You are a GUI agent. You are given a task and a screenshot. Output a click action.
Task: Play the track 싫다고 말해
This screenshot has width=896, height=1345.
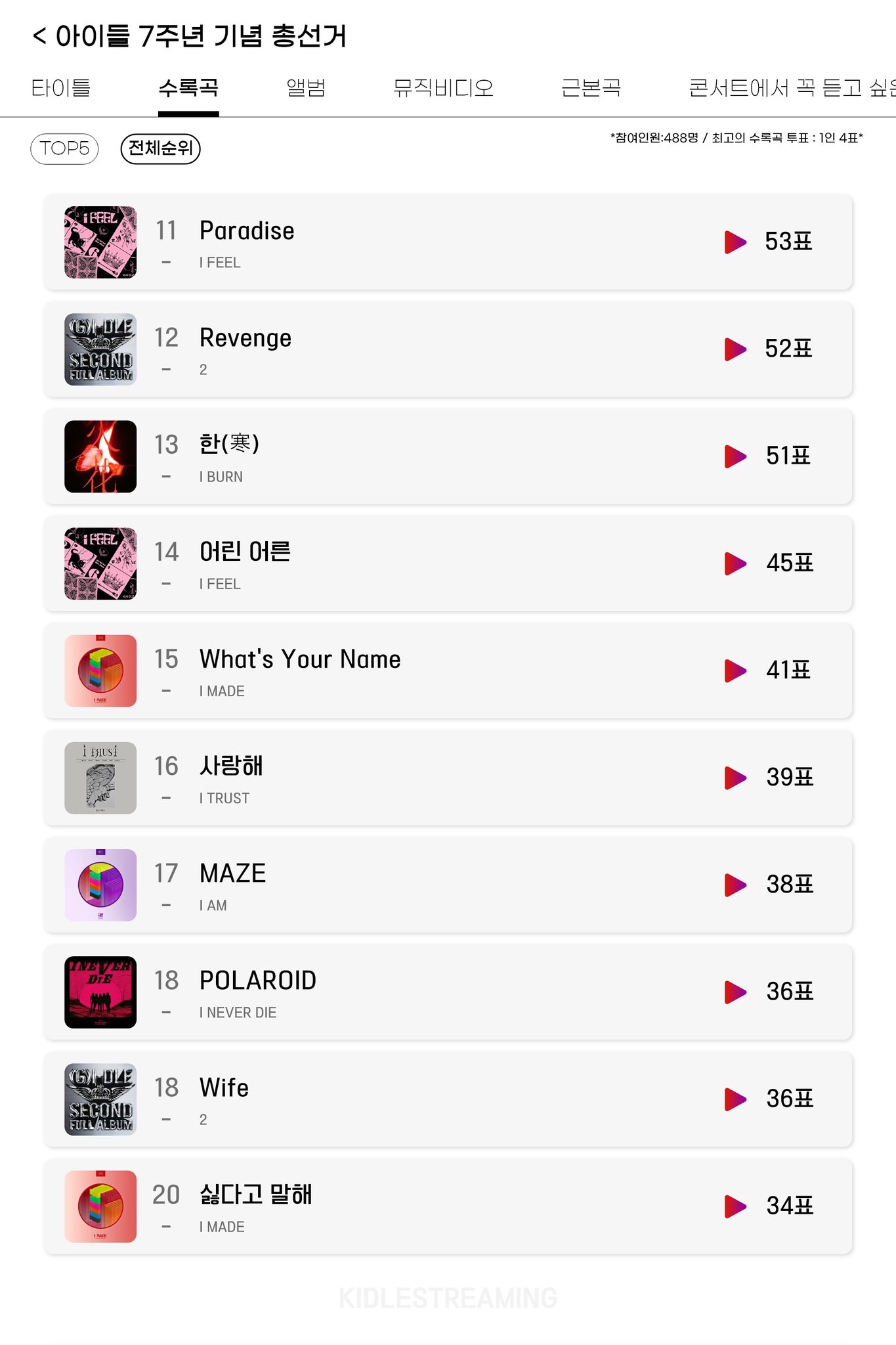[x=735, y=1206]
